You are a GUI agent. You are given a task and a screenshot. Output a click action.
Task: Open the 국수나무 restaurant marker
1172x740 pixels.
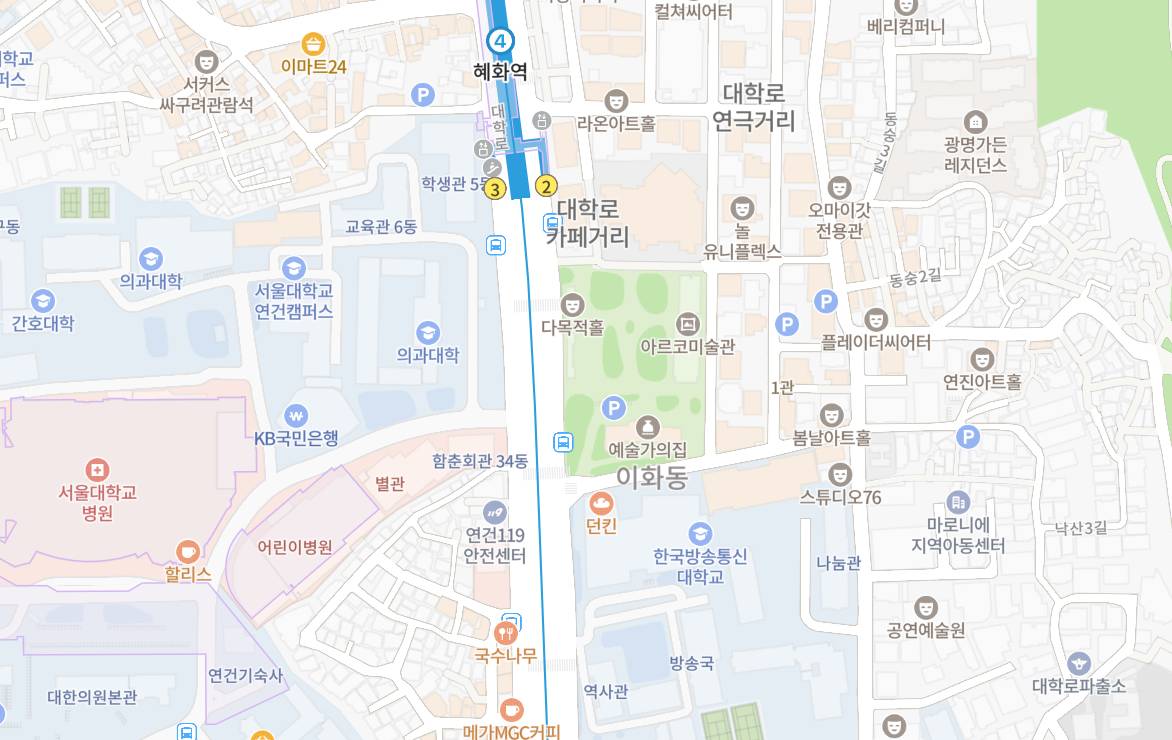point(506,633)
